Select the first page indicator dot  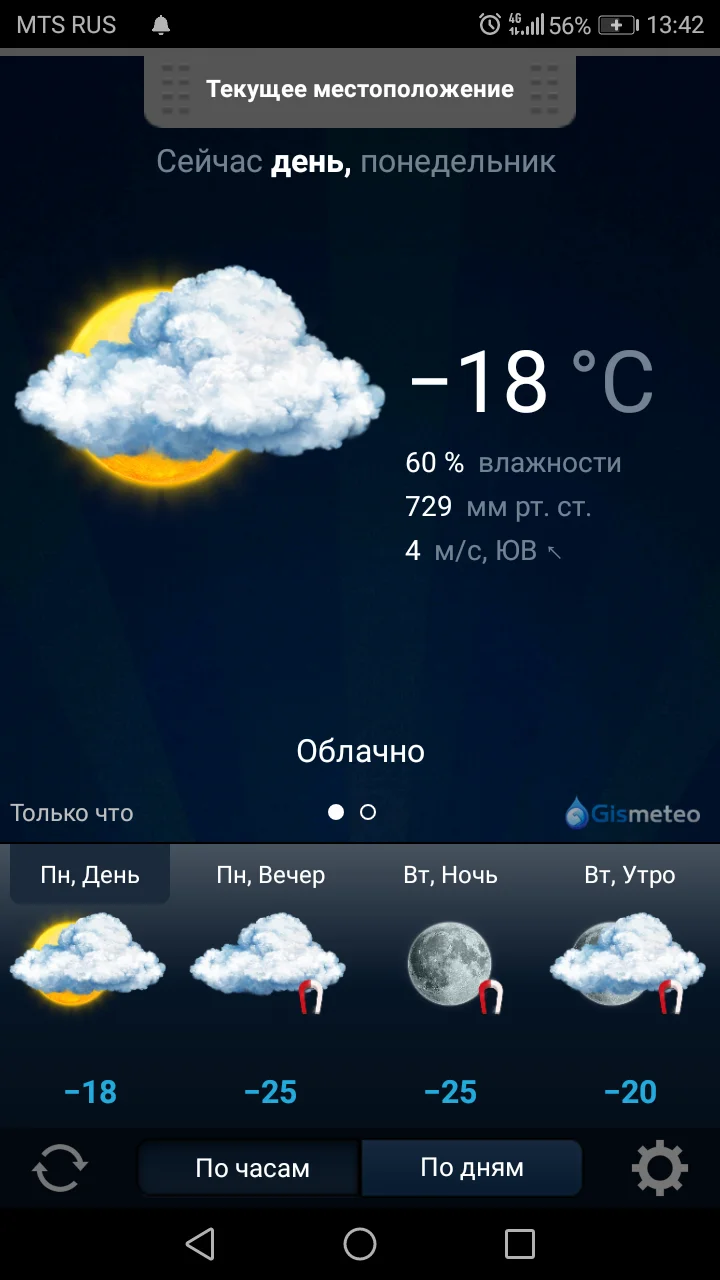(336, 812)
